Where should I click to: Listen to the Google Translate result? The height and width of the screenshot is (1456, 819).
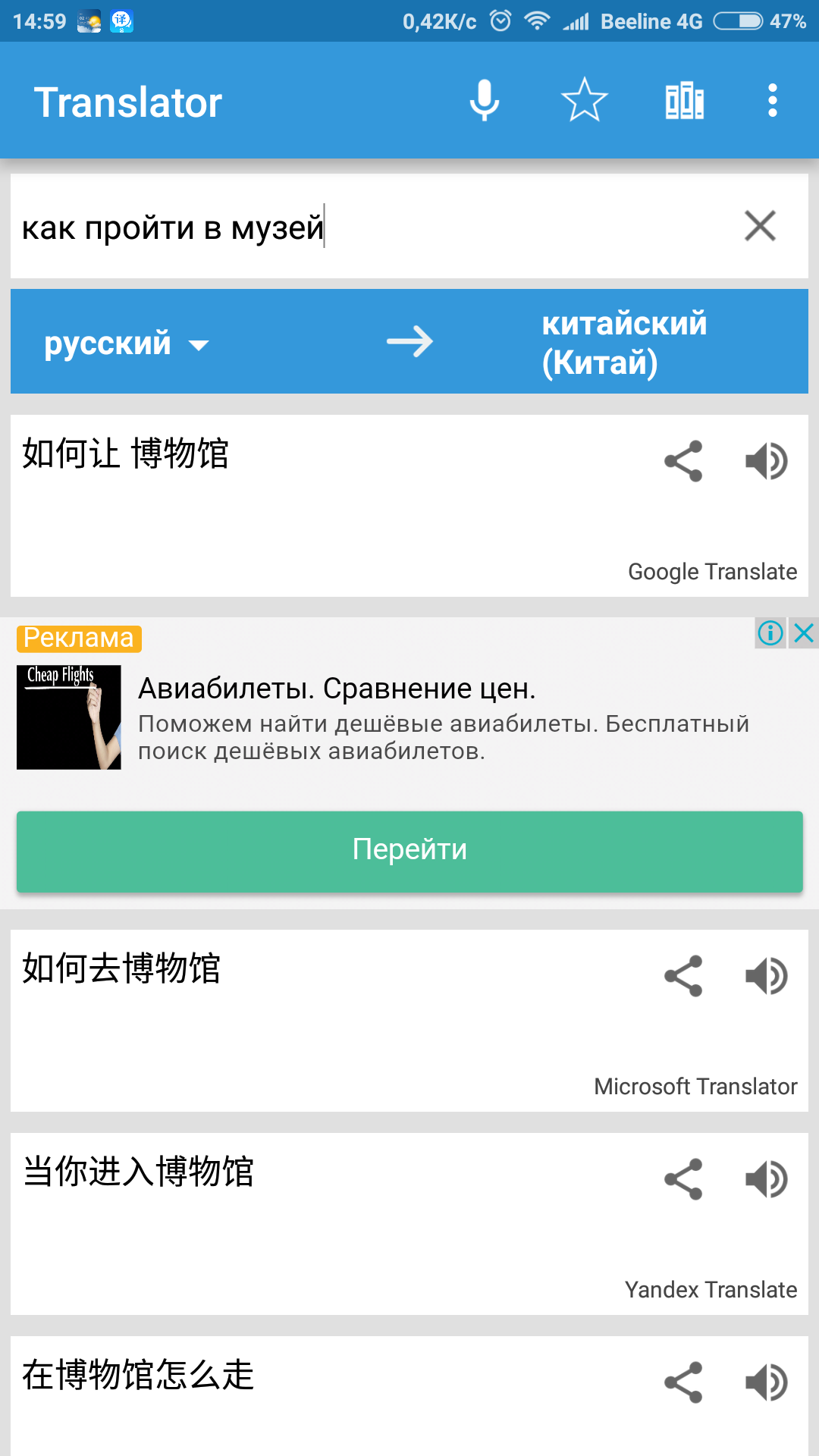767,461
